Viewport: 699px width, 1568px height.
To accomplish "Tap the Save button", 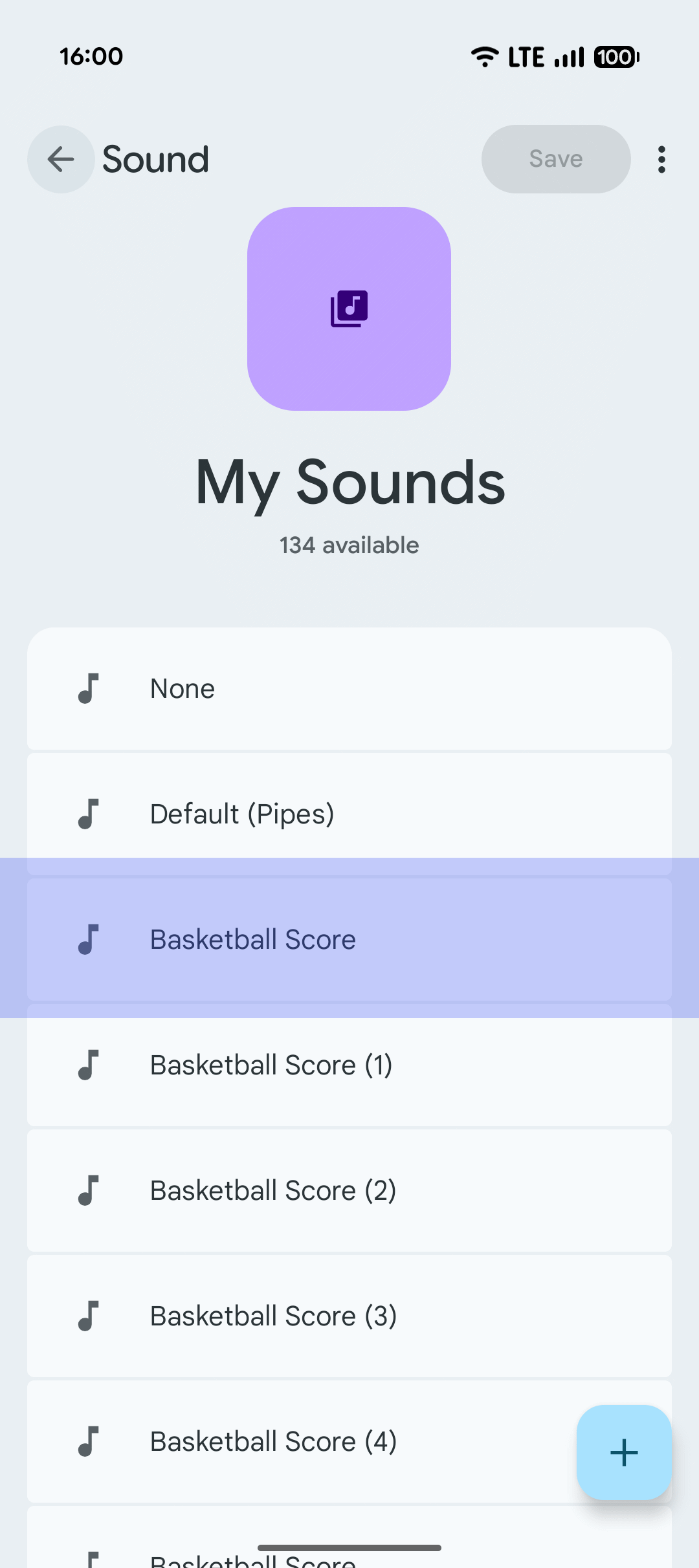I will pos(555,159).
